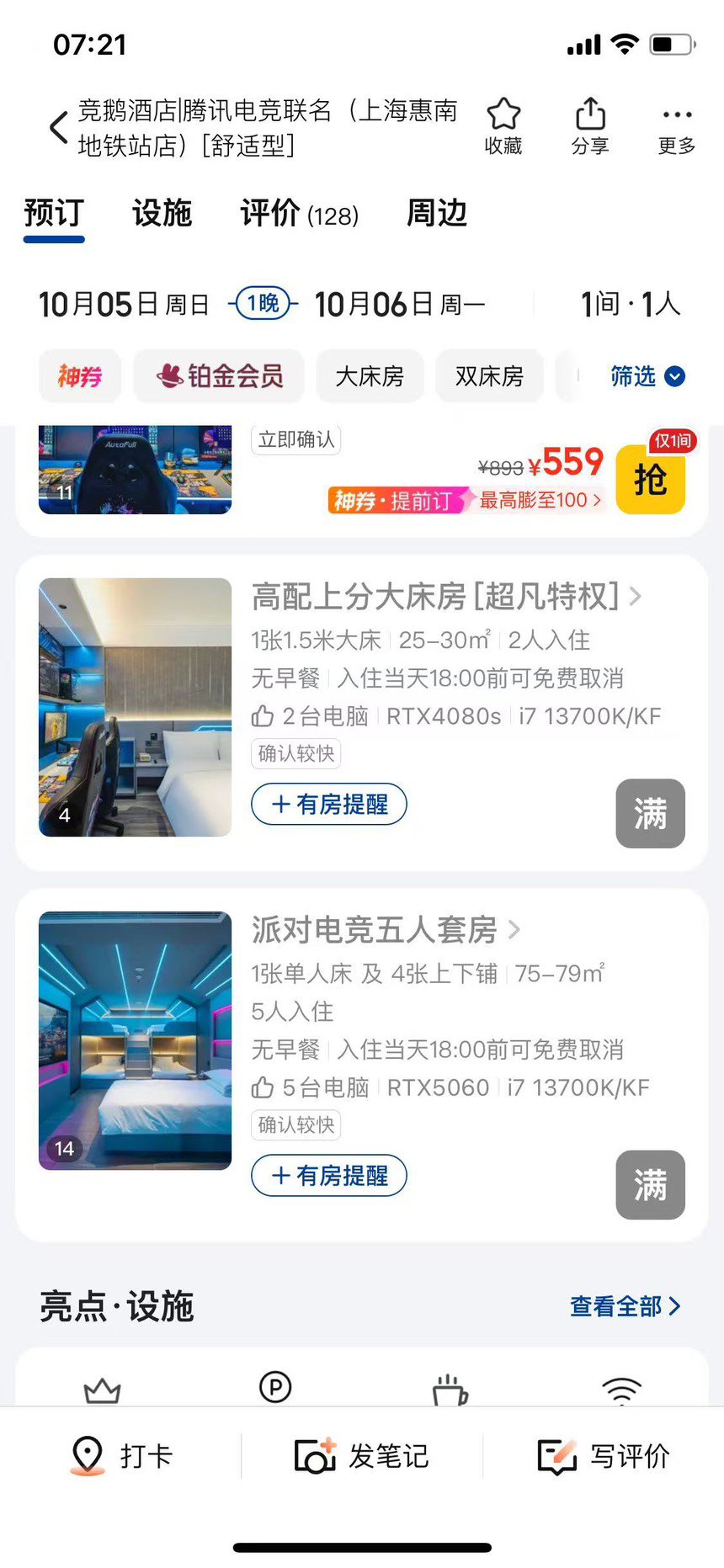Filter rooms by 神券 coupon

point(80,376)
